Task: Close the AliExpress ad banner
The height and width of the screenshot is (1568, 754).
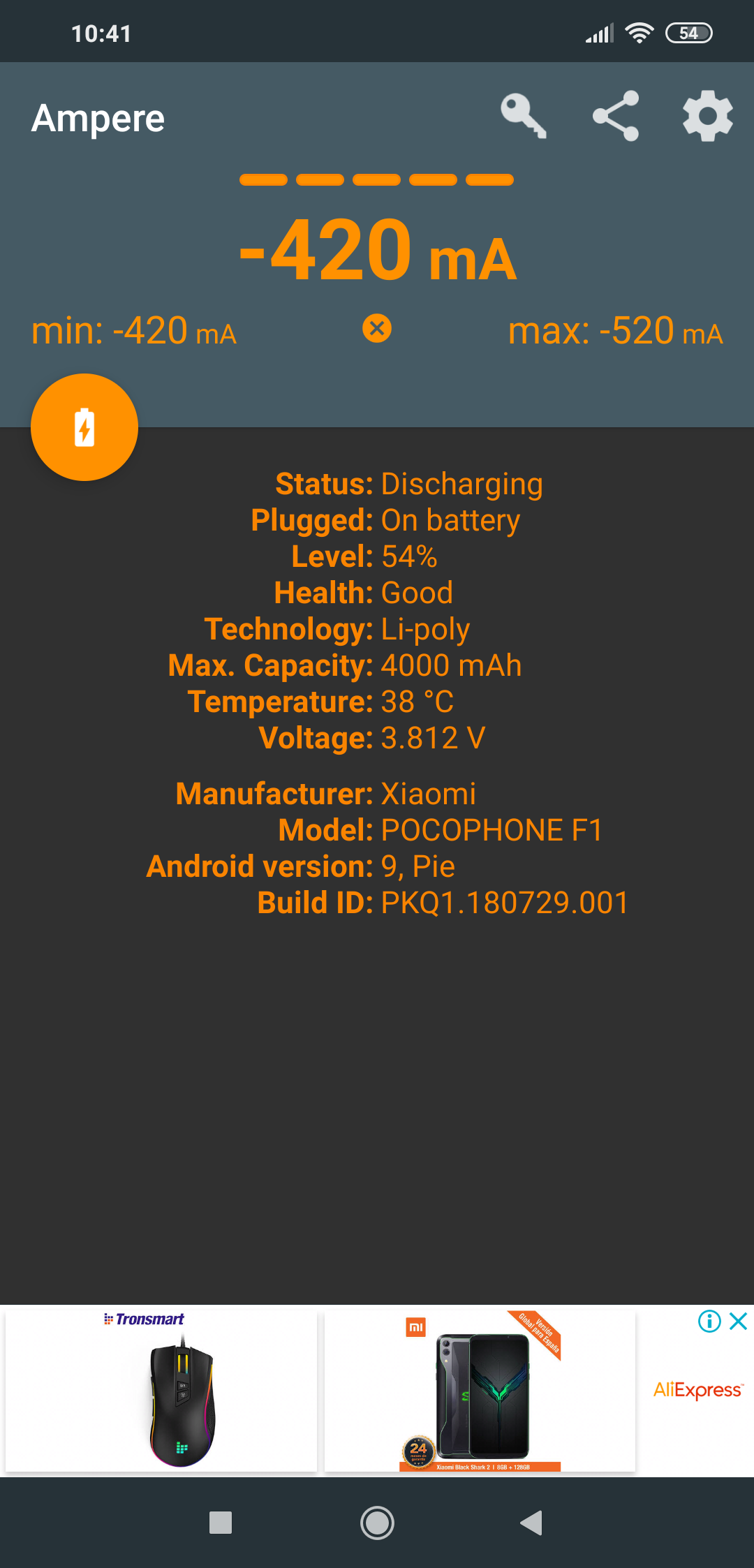Action: tap(739, 1321)
